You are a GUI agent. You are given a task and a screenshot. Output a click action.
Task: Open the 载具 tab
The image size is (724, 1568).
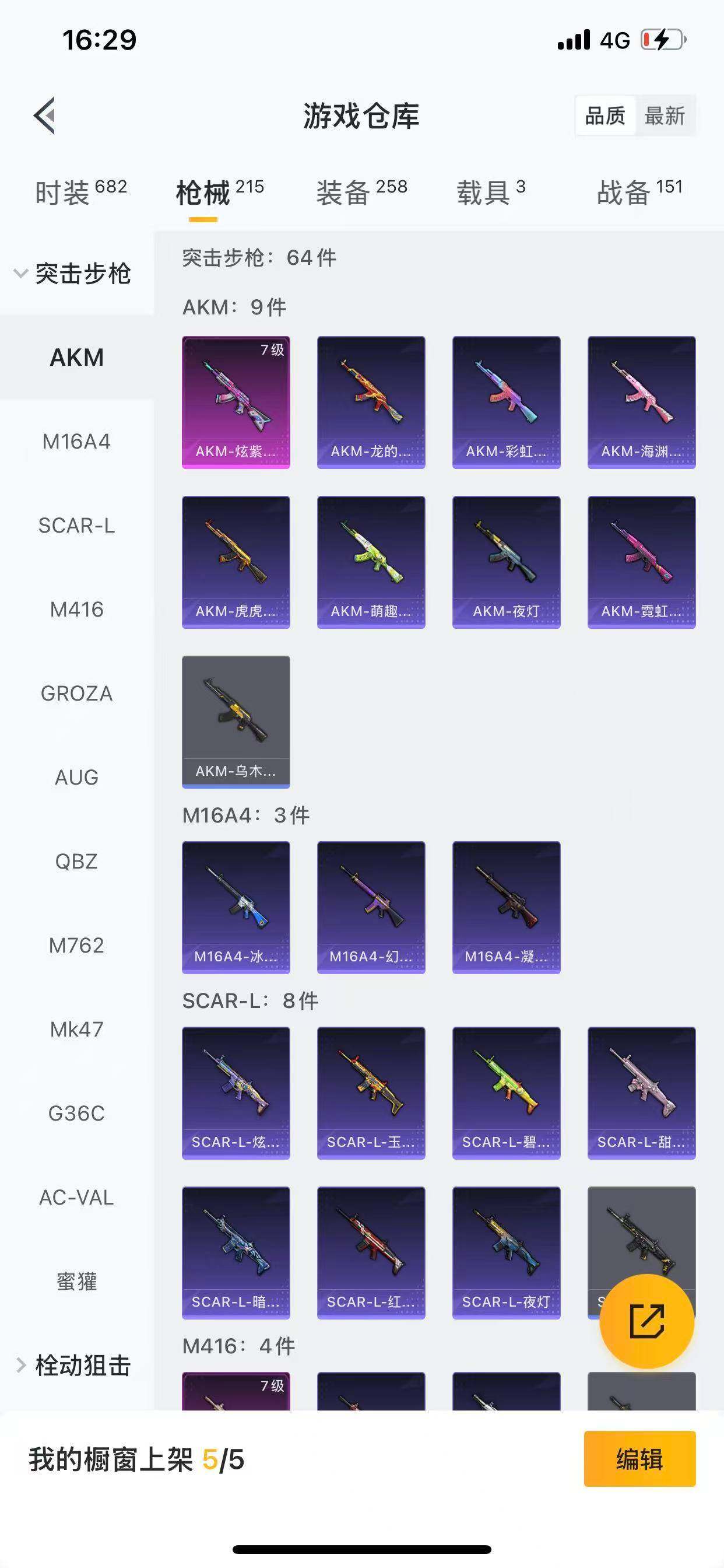coord(490,192)
